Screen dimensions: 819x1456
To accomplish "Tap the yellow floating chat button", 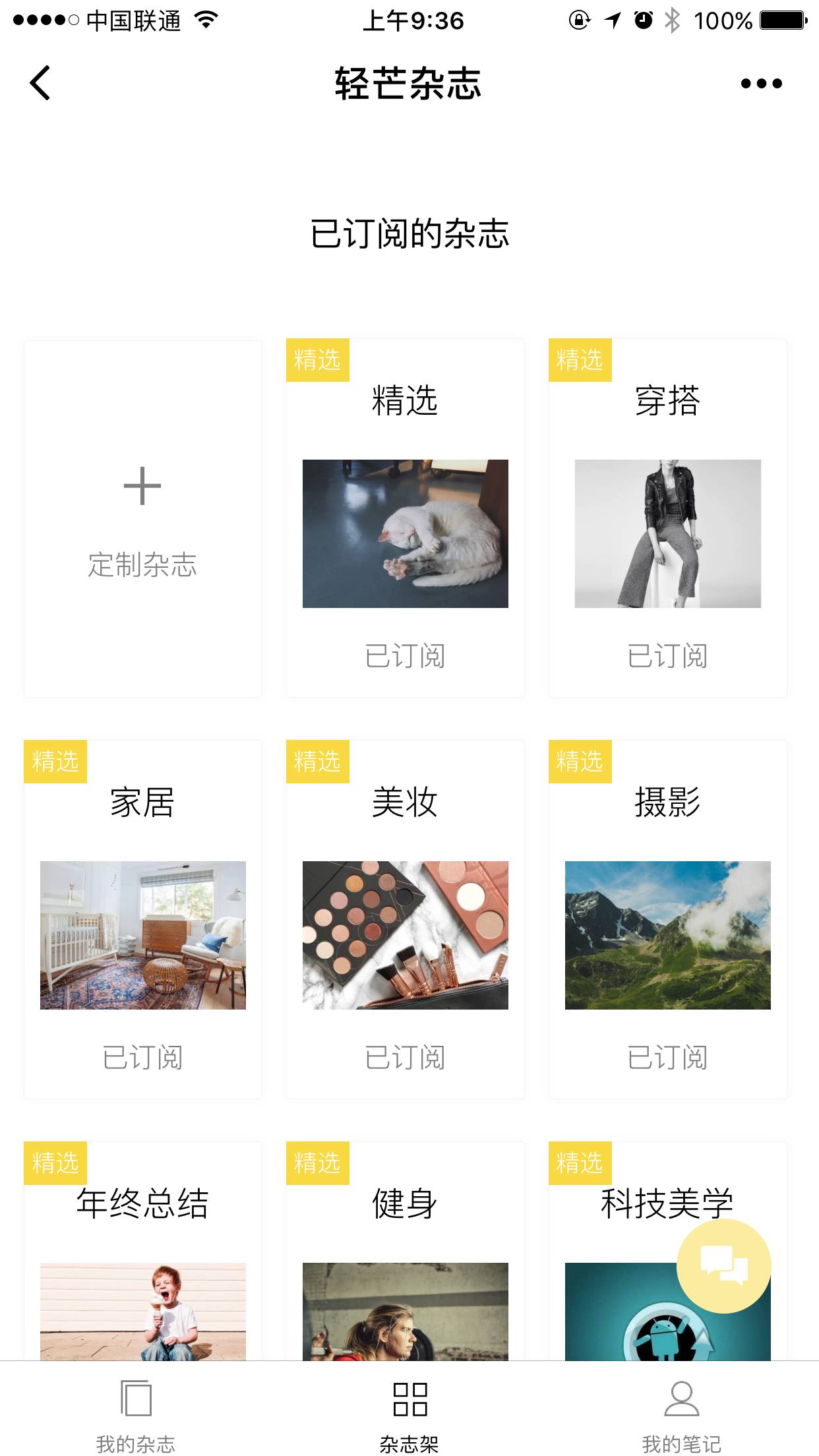I will coord(723,1265).
